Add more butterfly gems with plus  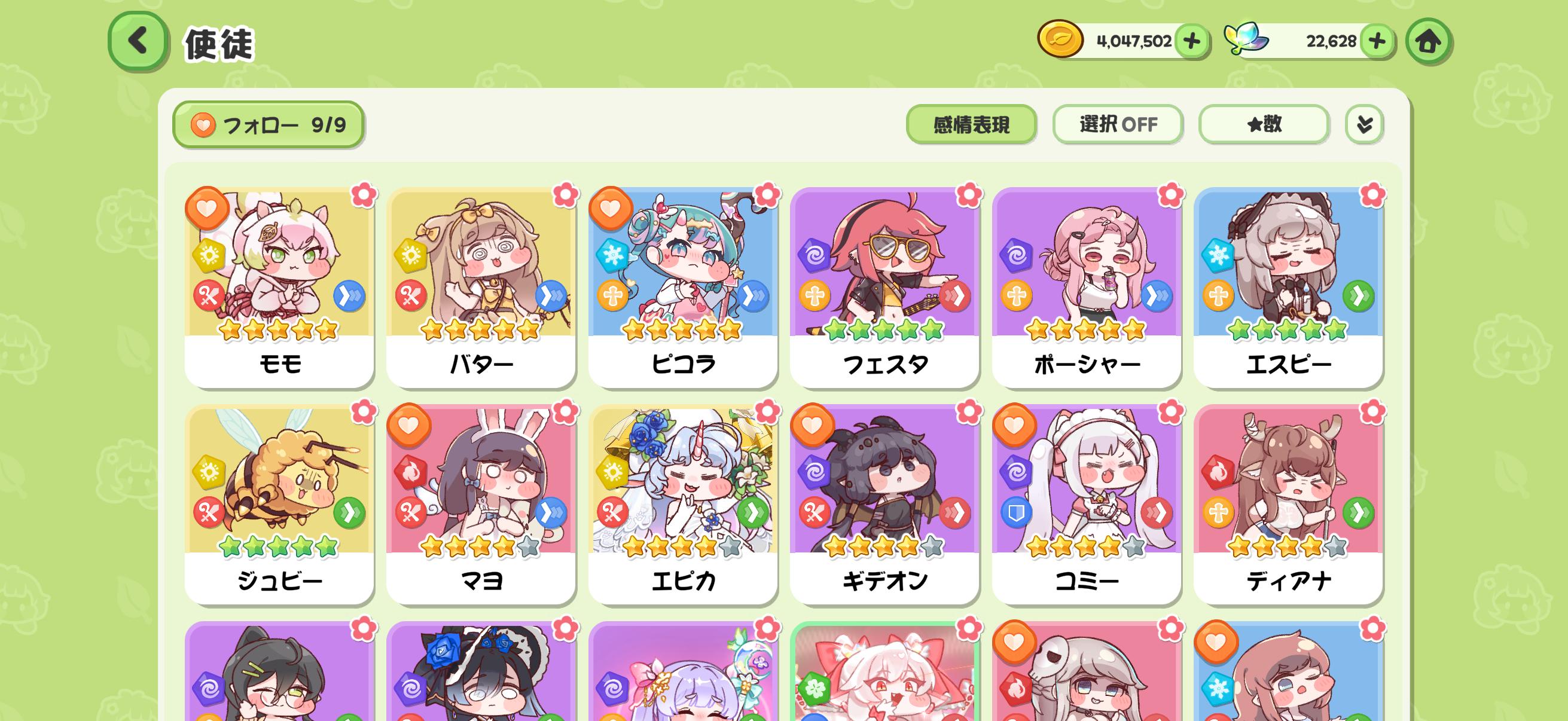[1376, 41]
